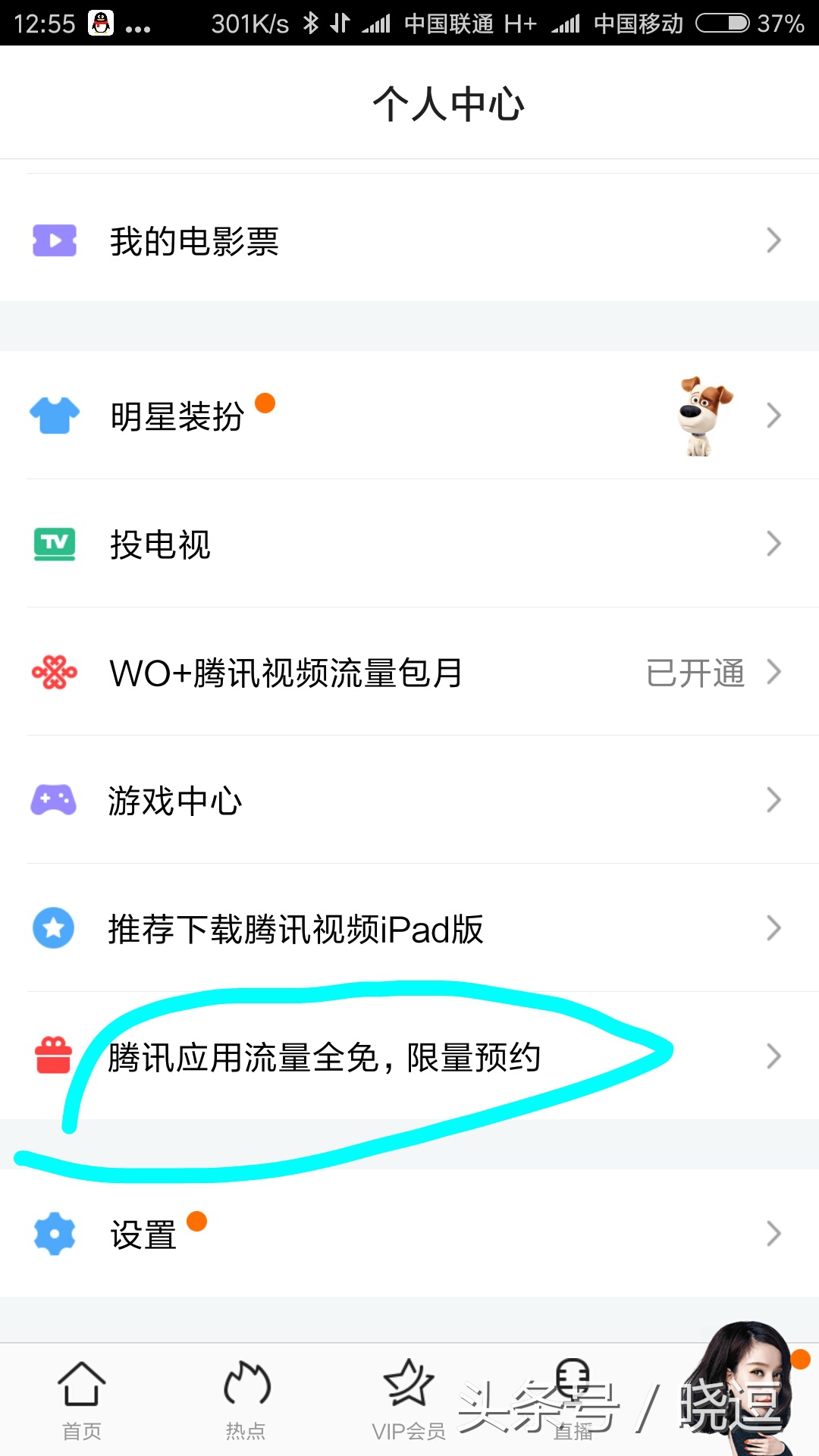Click 推荐下载腾讯视频iPad版 link
This screenshot has width=819, height=1456.
pyautogui.click(x=296, y=928)
